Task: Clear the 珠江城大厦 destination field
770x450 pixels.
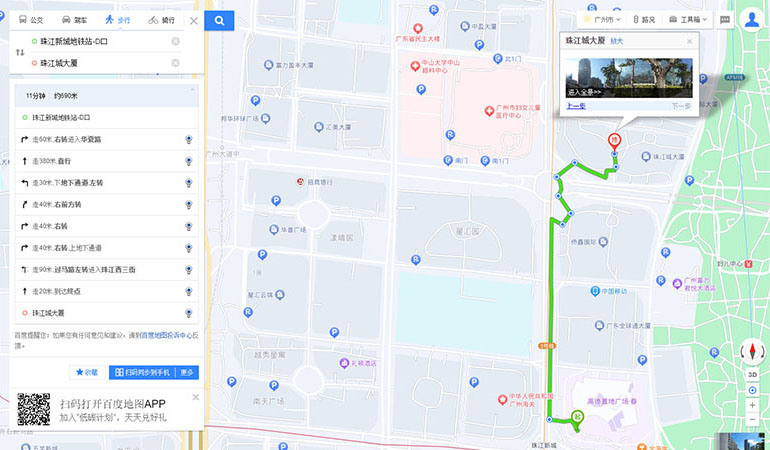Action: point(175,63)
